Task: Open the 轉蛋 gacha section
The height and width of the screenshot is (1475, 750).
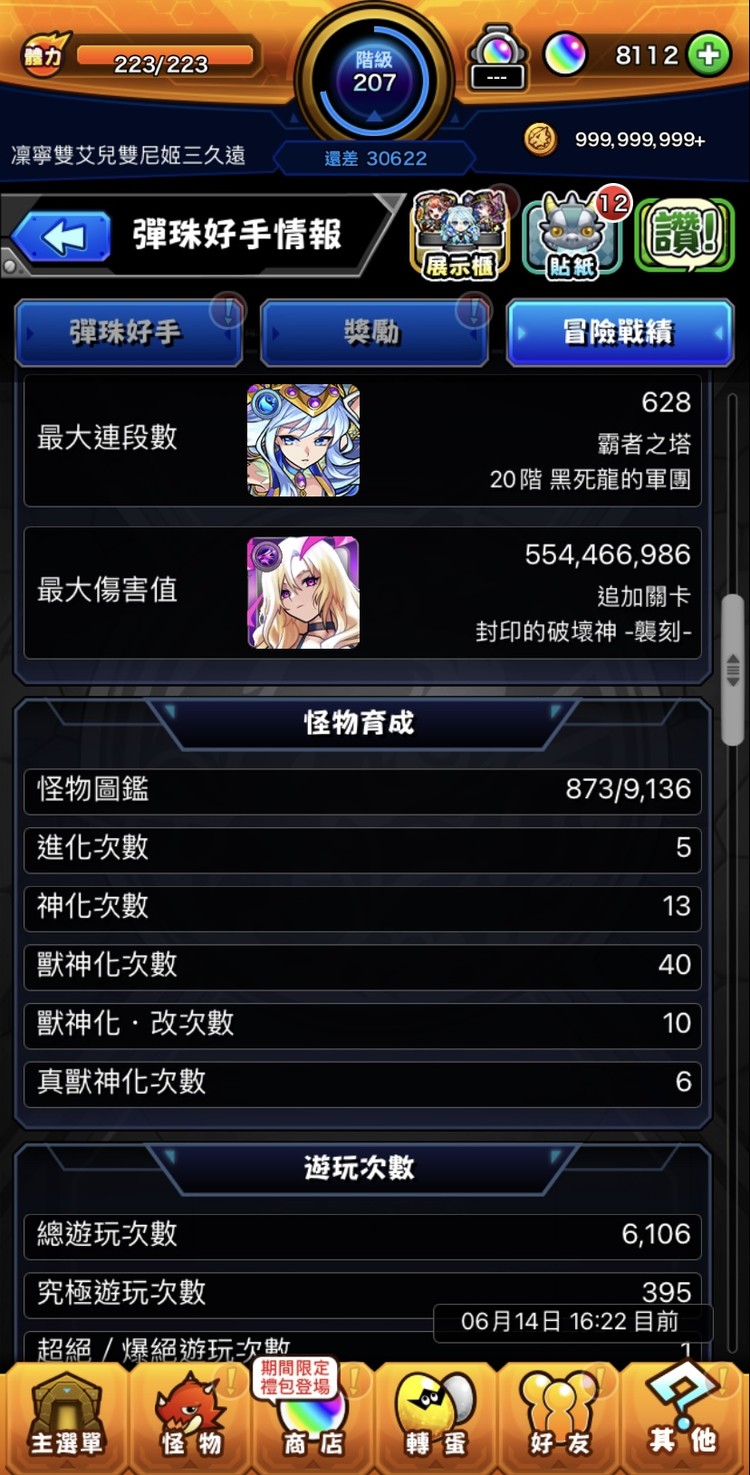Action: [436, 1419]
